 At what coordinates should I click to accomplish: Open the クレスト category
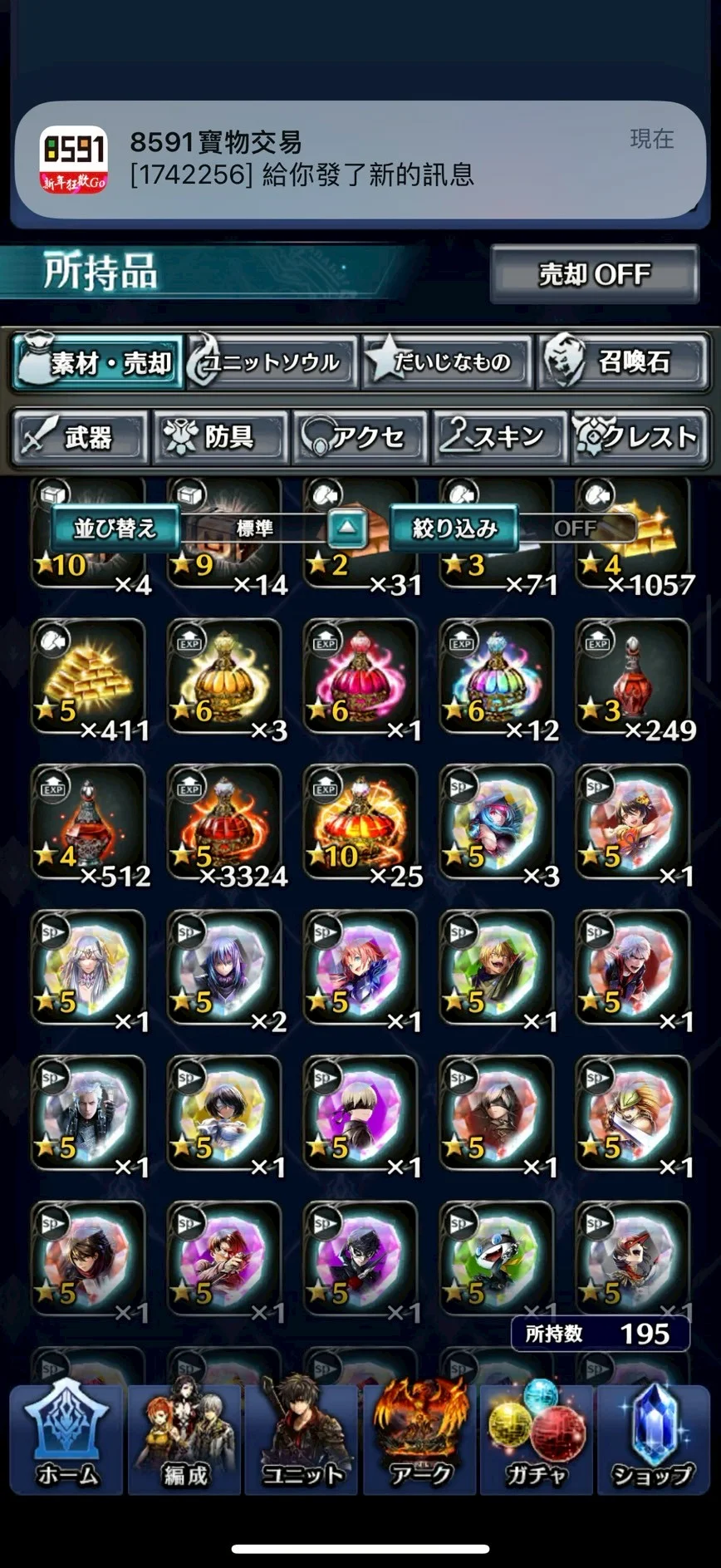[x=640, y=436]
